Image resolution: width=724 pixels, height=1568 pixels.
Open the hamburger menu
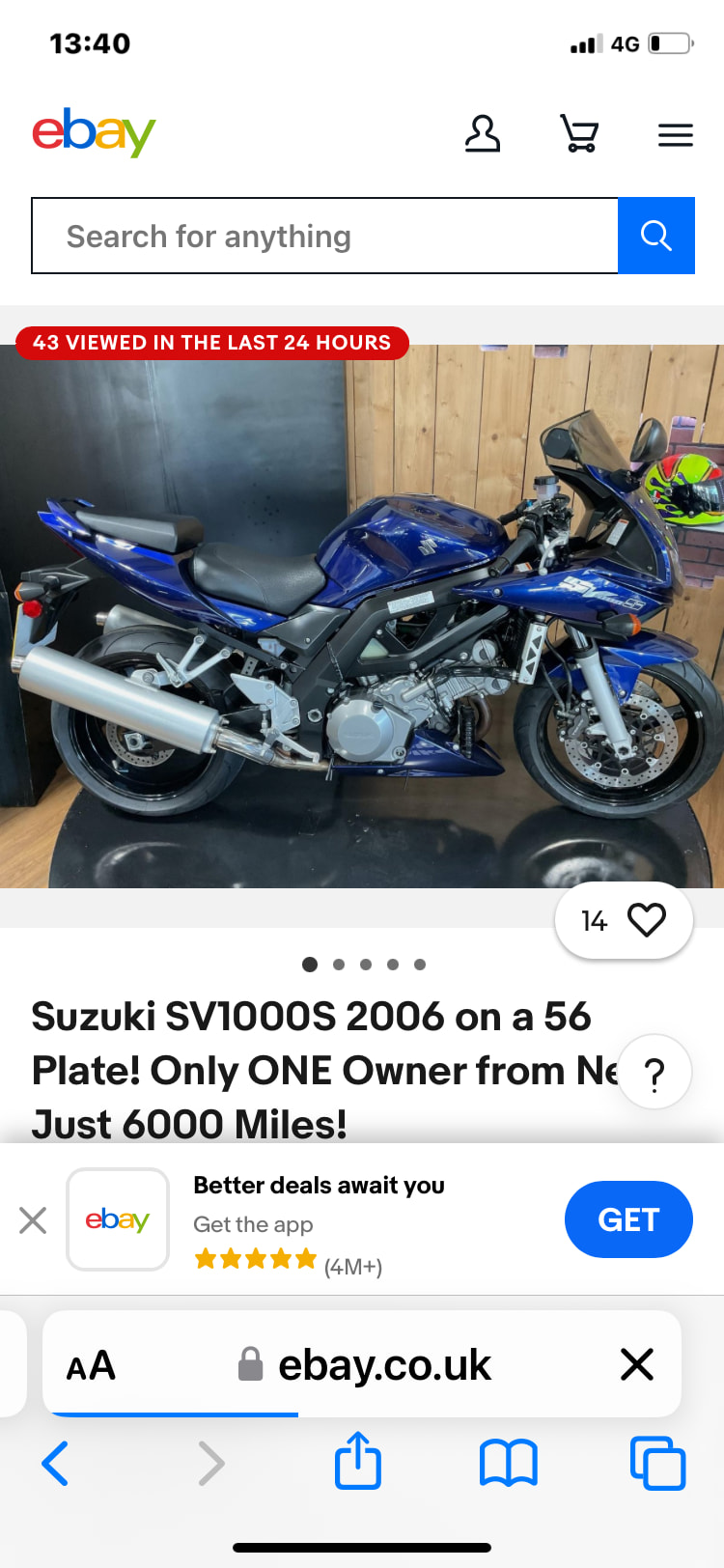(675, 135)
